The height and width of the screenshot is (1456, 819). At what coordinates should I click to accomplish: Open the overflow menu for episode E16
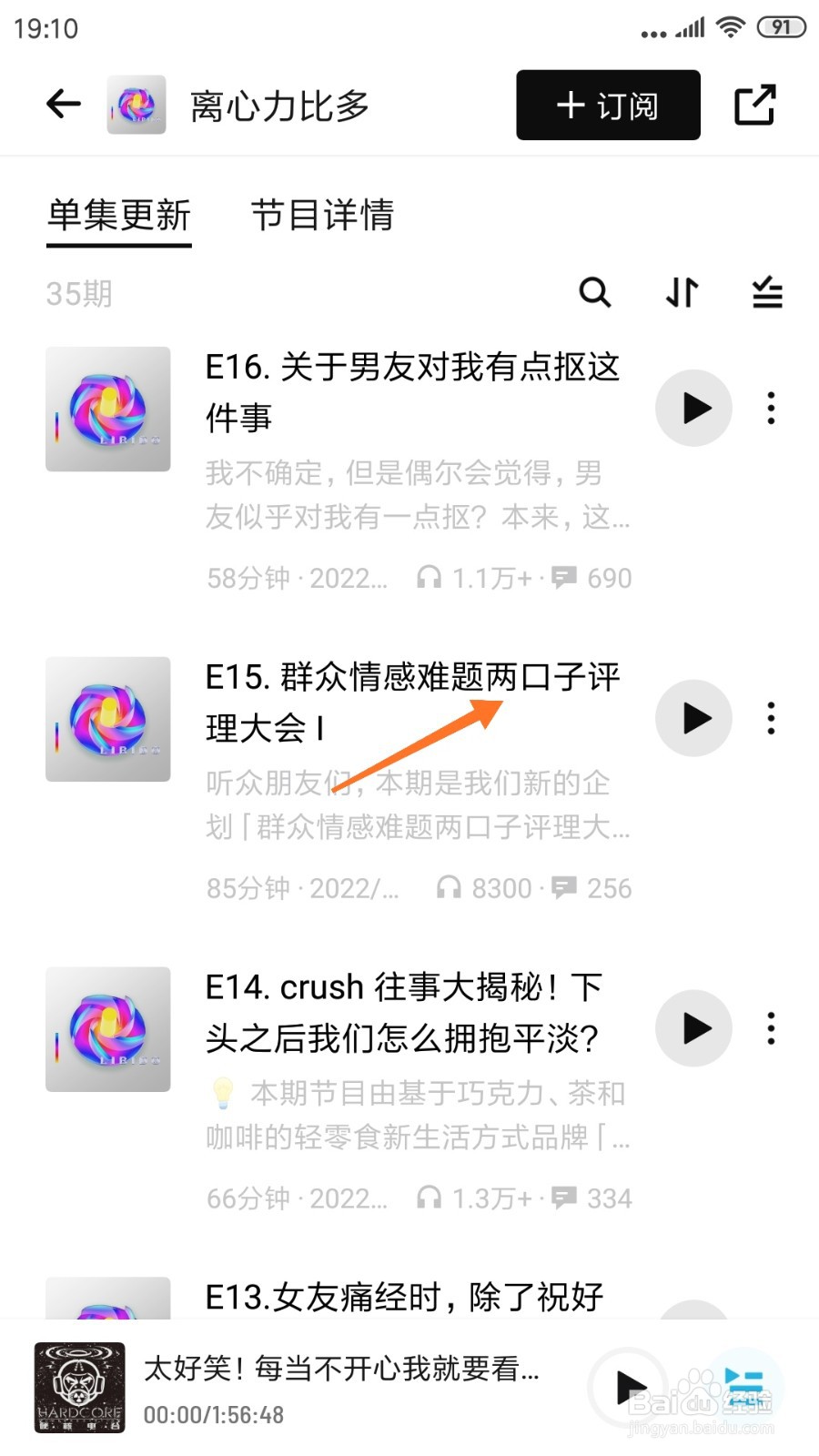[x=771, y=408]
